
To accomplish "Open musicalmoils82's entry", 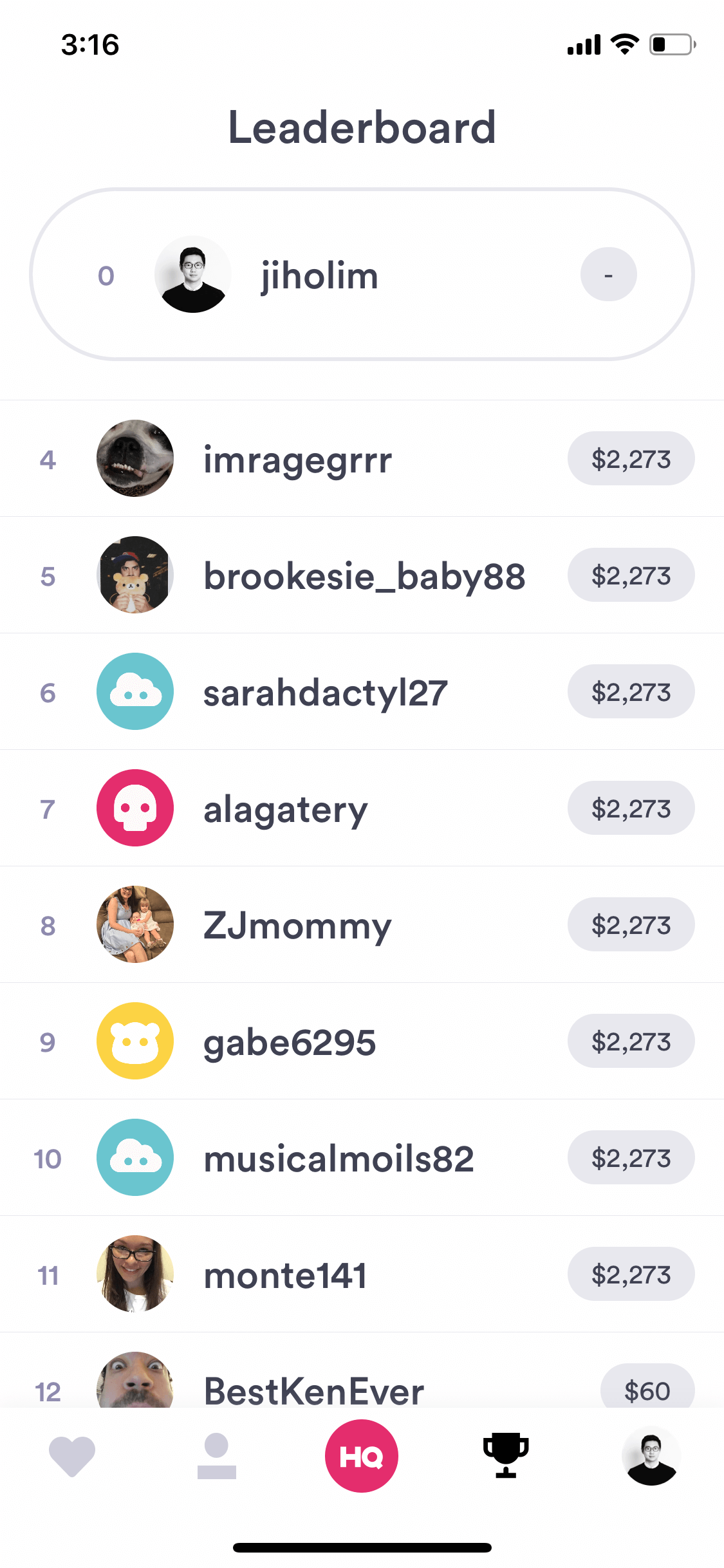I will (x=362, y=1157).
